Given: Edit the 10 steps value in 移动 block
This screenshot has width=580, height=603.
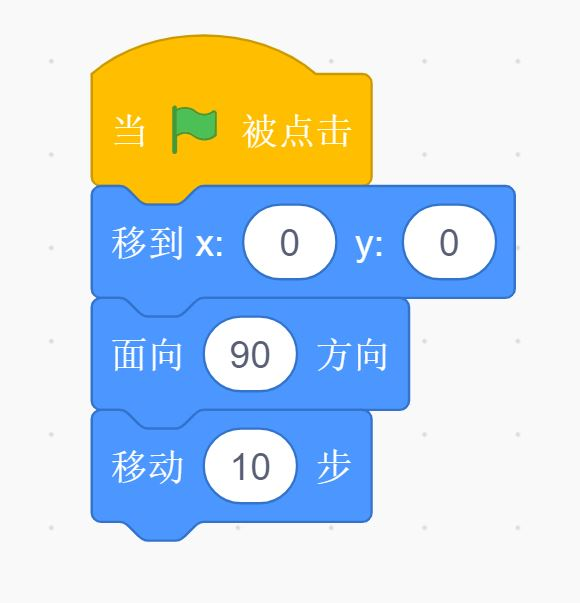Looking at the screenshot, I should pos(250,466).
